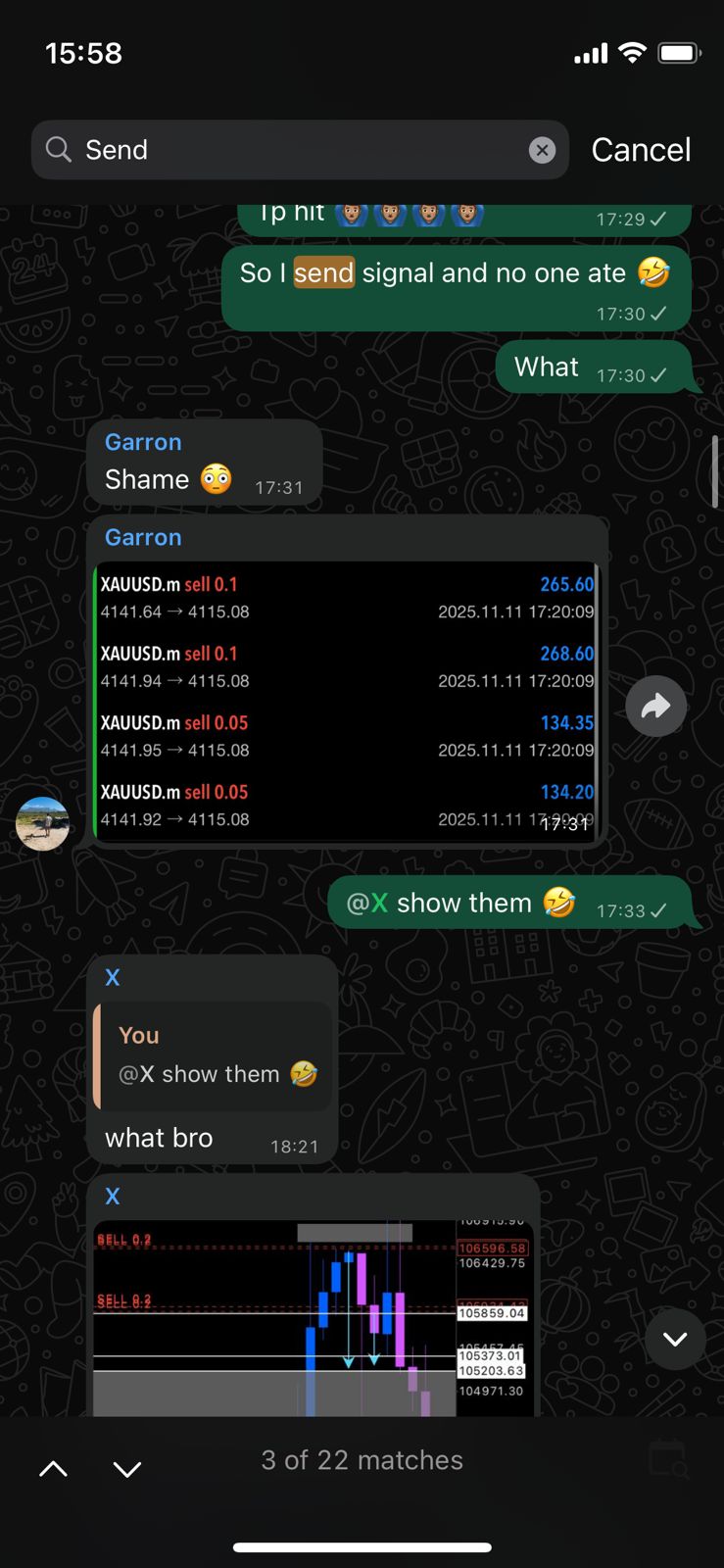724x1568 pixels.
Task: Go to the next search match
Action: [127, 1468]
